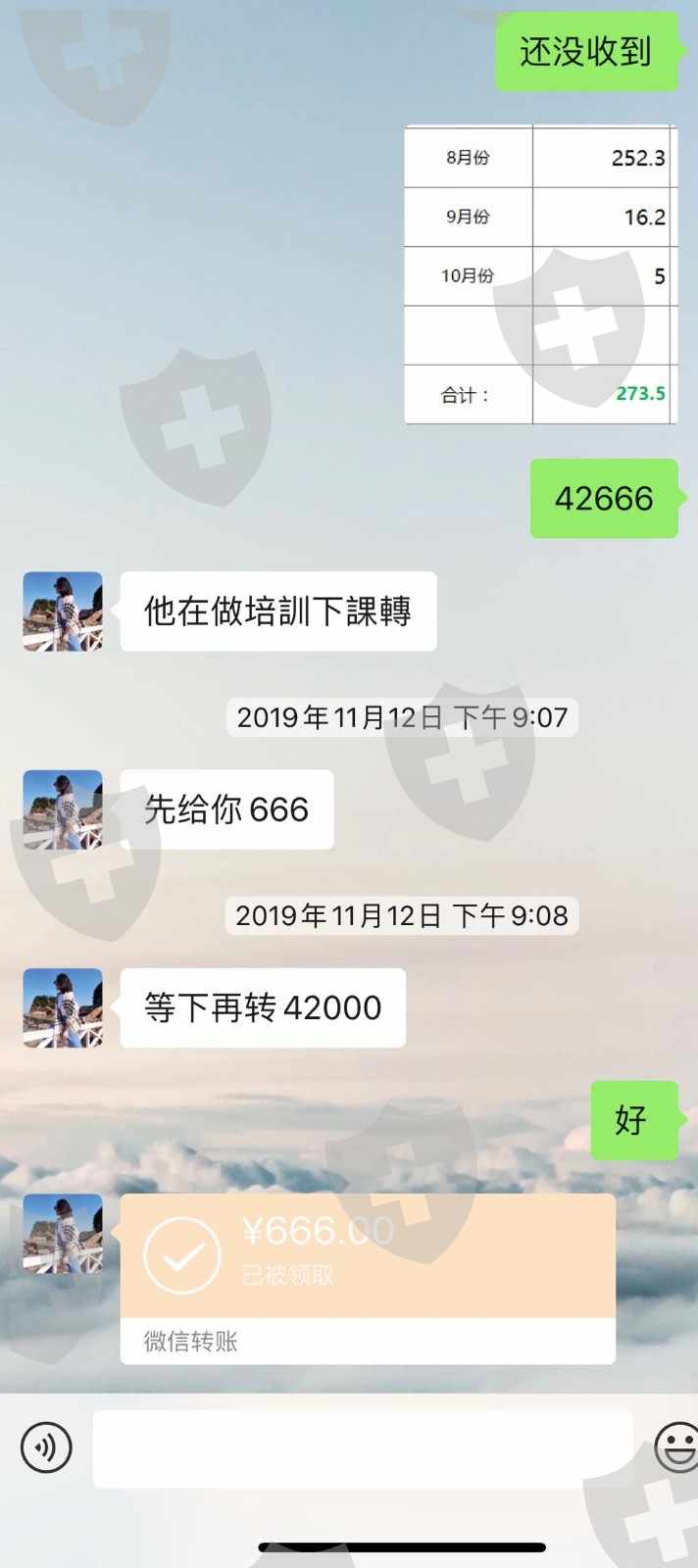
Task: Switch to voice message input
Action: click(46, 1447)
